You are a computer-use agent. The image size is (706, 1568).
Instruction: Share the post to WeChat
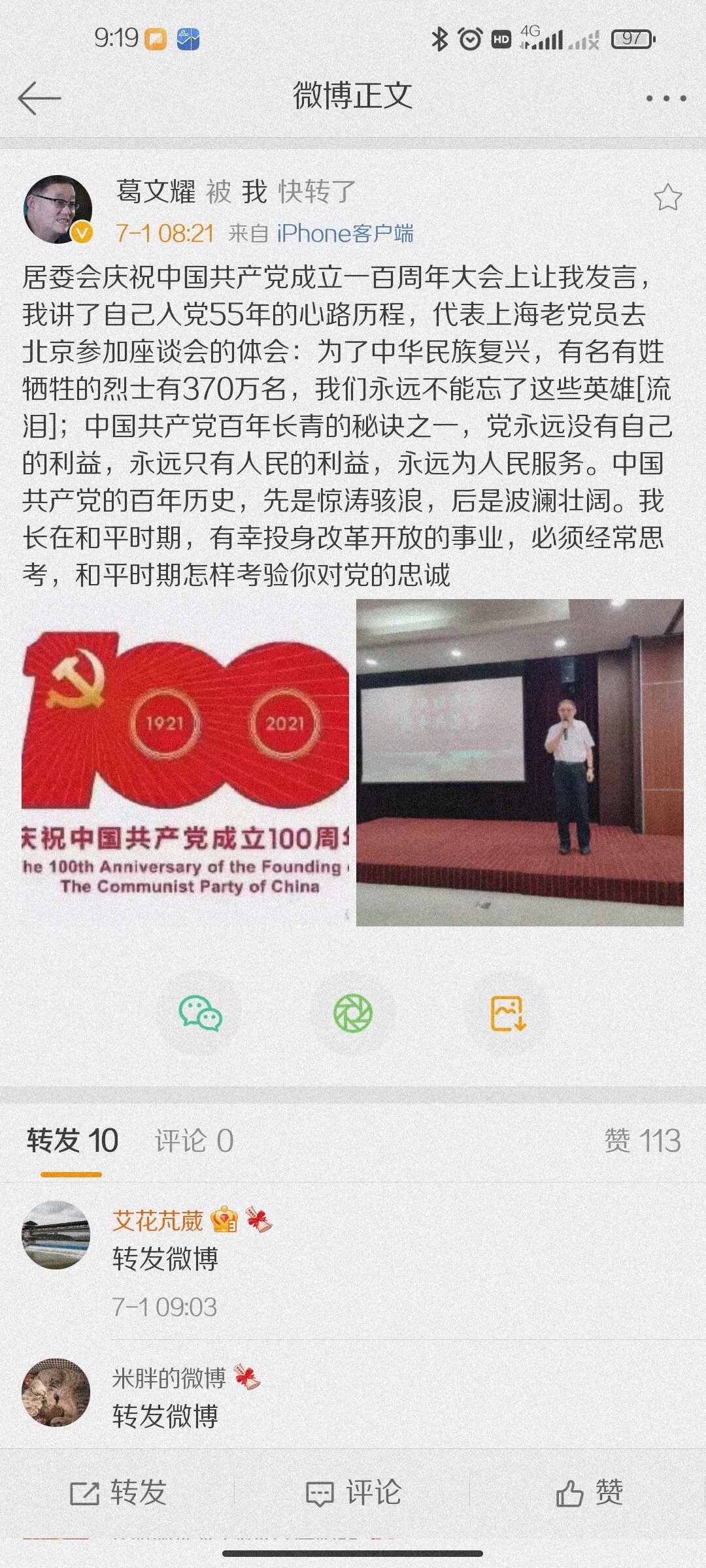pyautogui.click(x=200, y=1013)
